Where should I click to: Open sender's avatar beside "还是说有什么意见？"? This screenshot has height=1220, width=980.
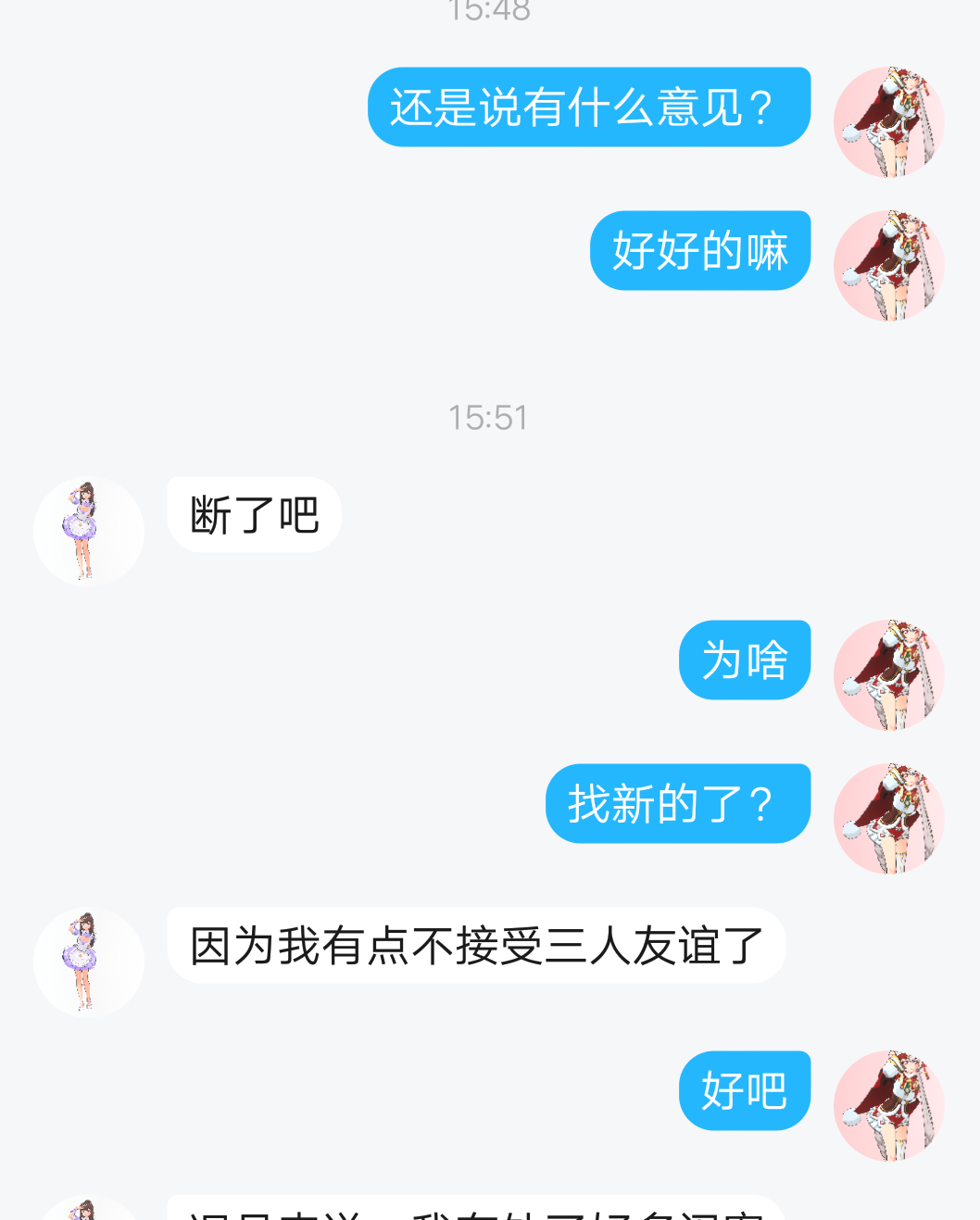888,121
